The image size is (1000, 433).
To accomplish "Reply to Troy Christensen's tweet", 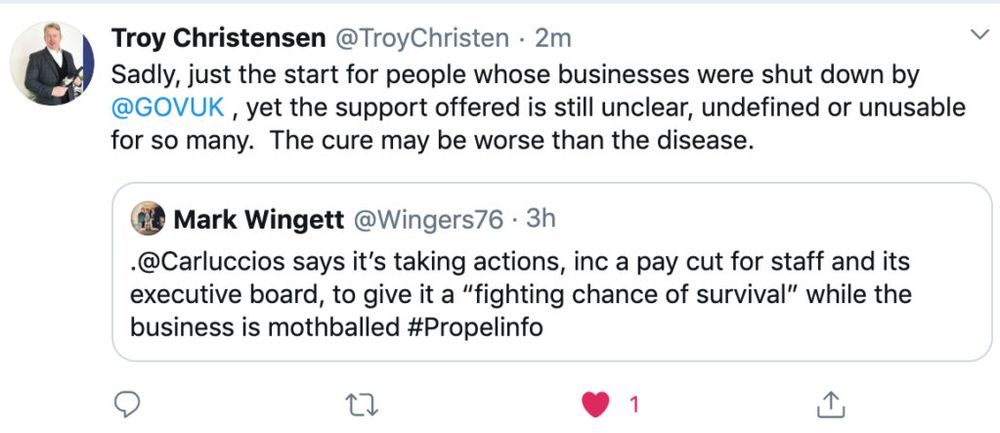I will [126, 403].
